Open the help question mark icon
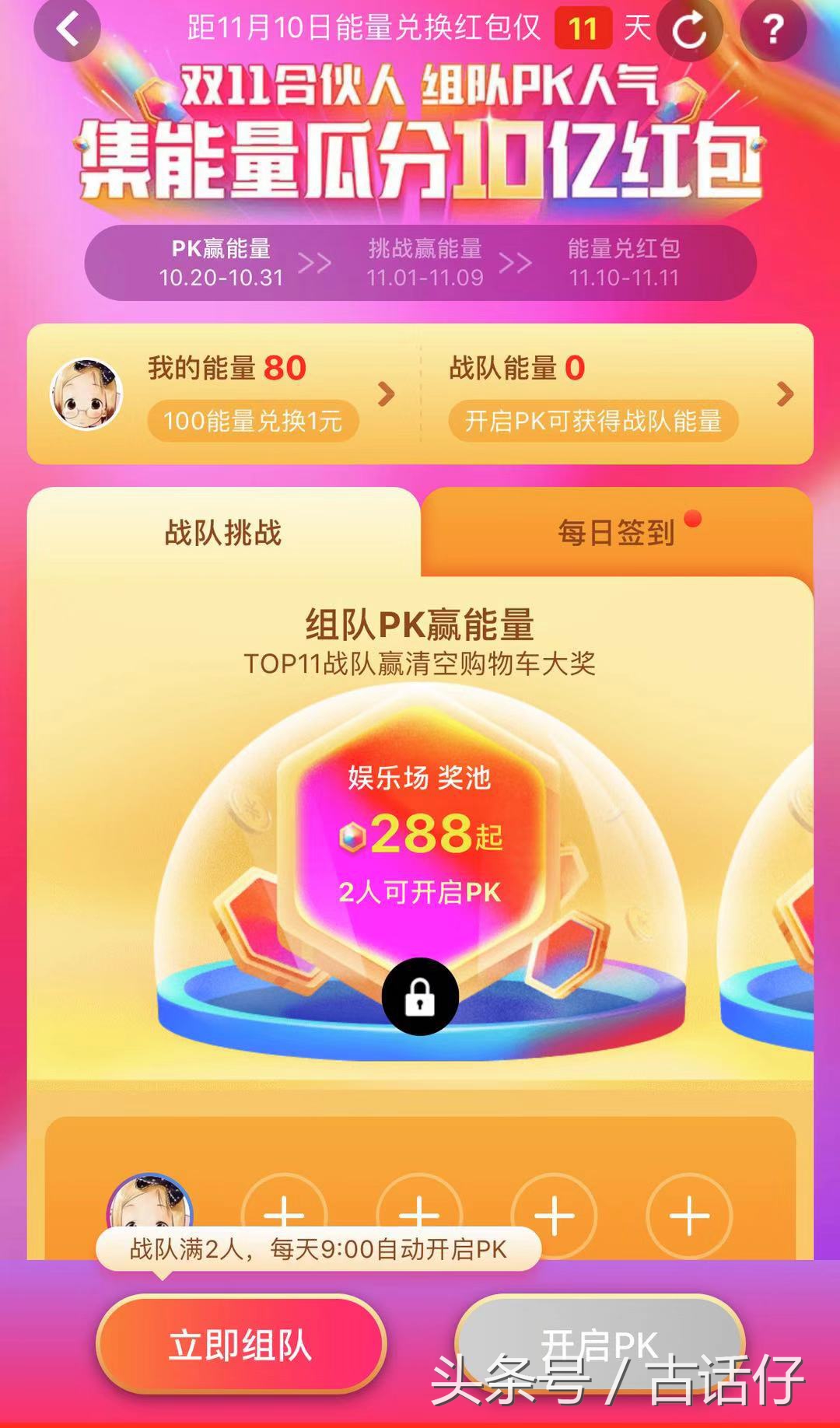Viewport: 840px width, 1428px height. pos(773,31)
